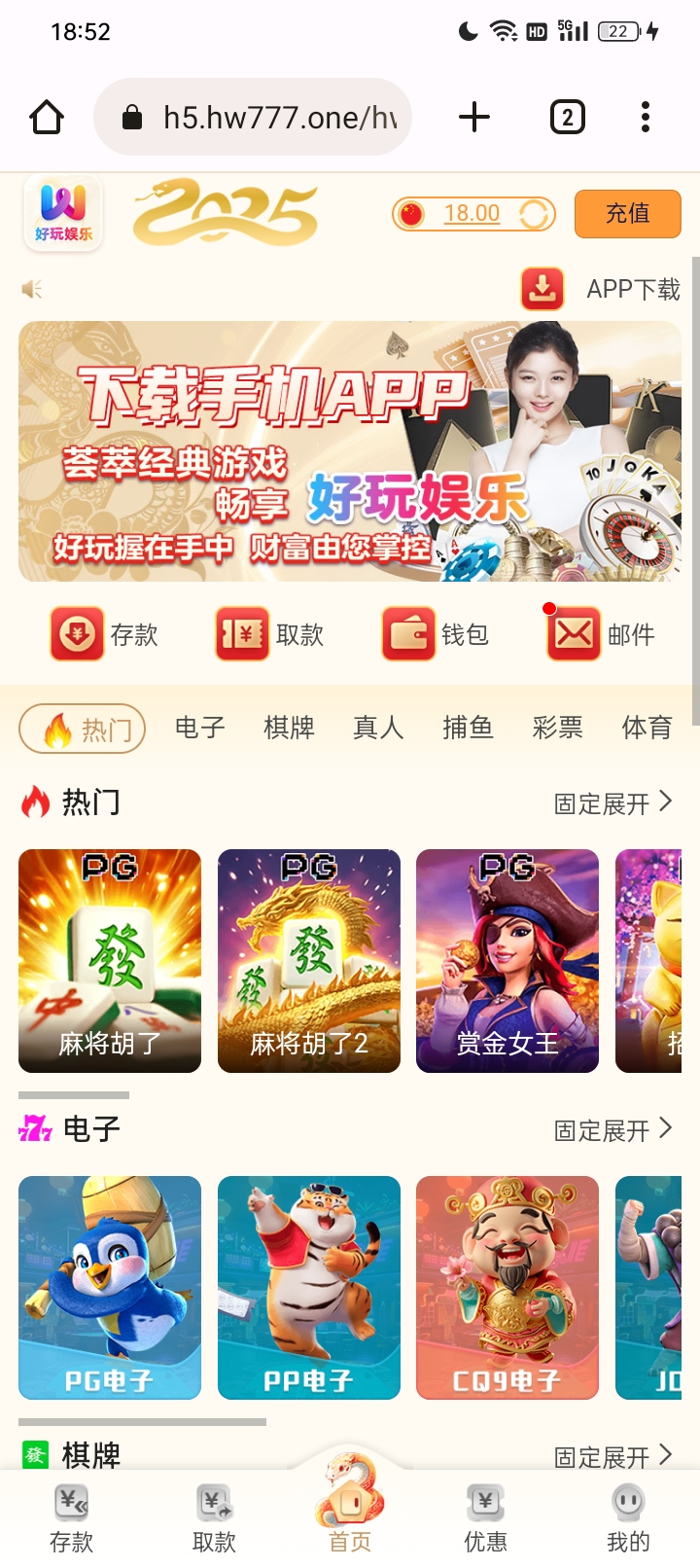Open the 邮件 mailbox with red notification dot
Viewport: 700px width, 1568px height.
point(572,633)
